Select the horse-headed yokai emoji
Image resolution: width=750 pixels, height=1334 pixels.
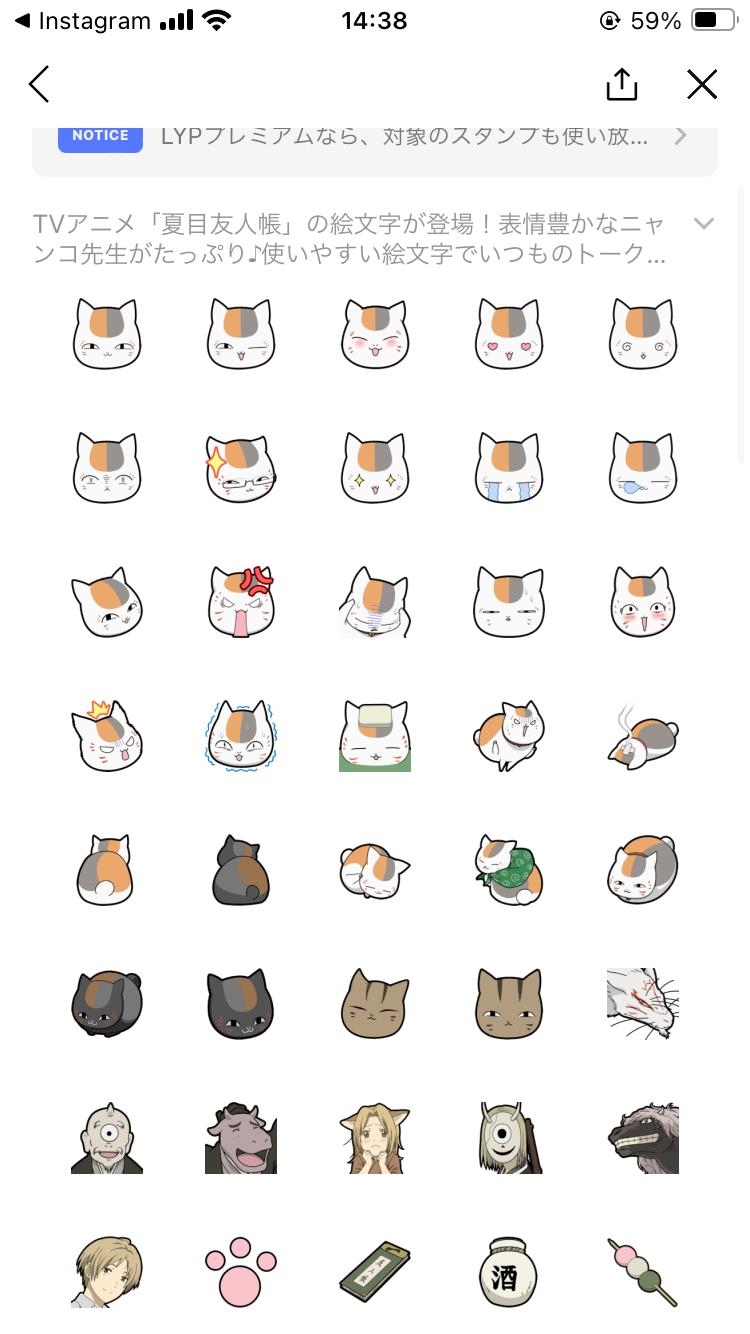240,1138
